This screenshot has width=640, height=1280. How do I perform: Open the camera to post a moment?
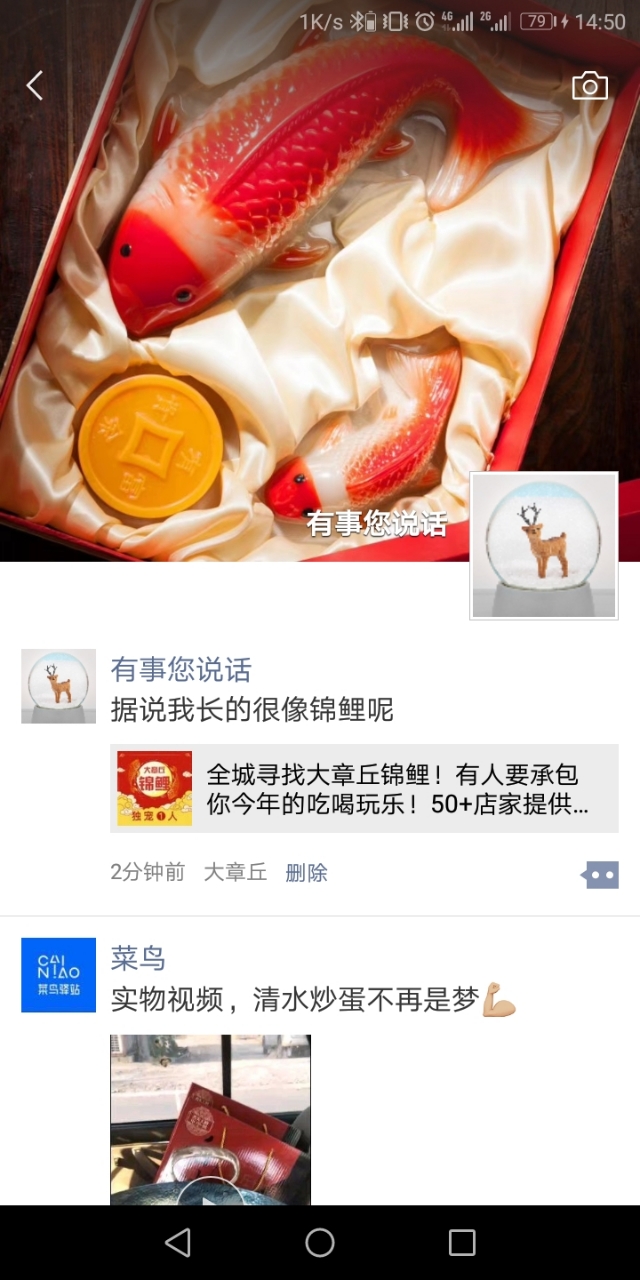[x=590, y=86]
